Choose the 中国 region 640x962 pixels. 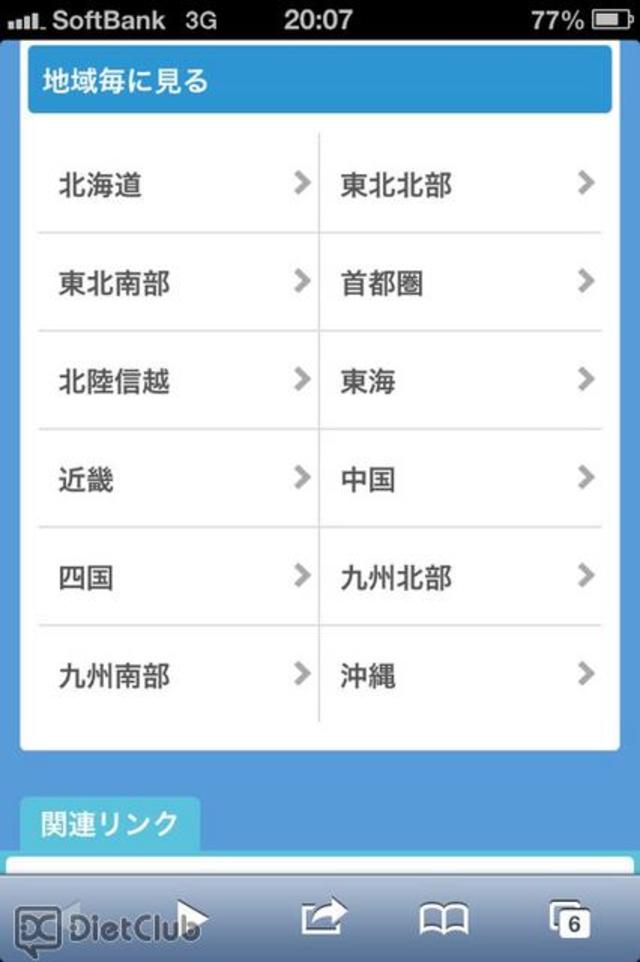tap(460, 479)
